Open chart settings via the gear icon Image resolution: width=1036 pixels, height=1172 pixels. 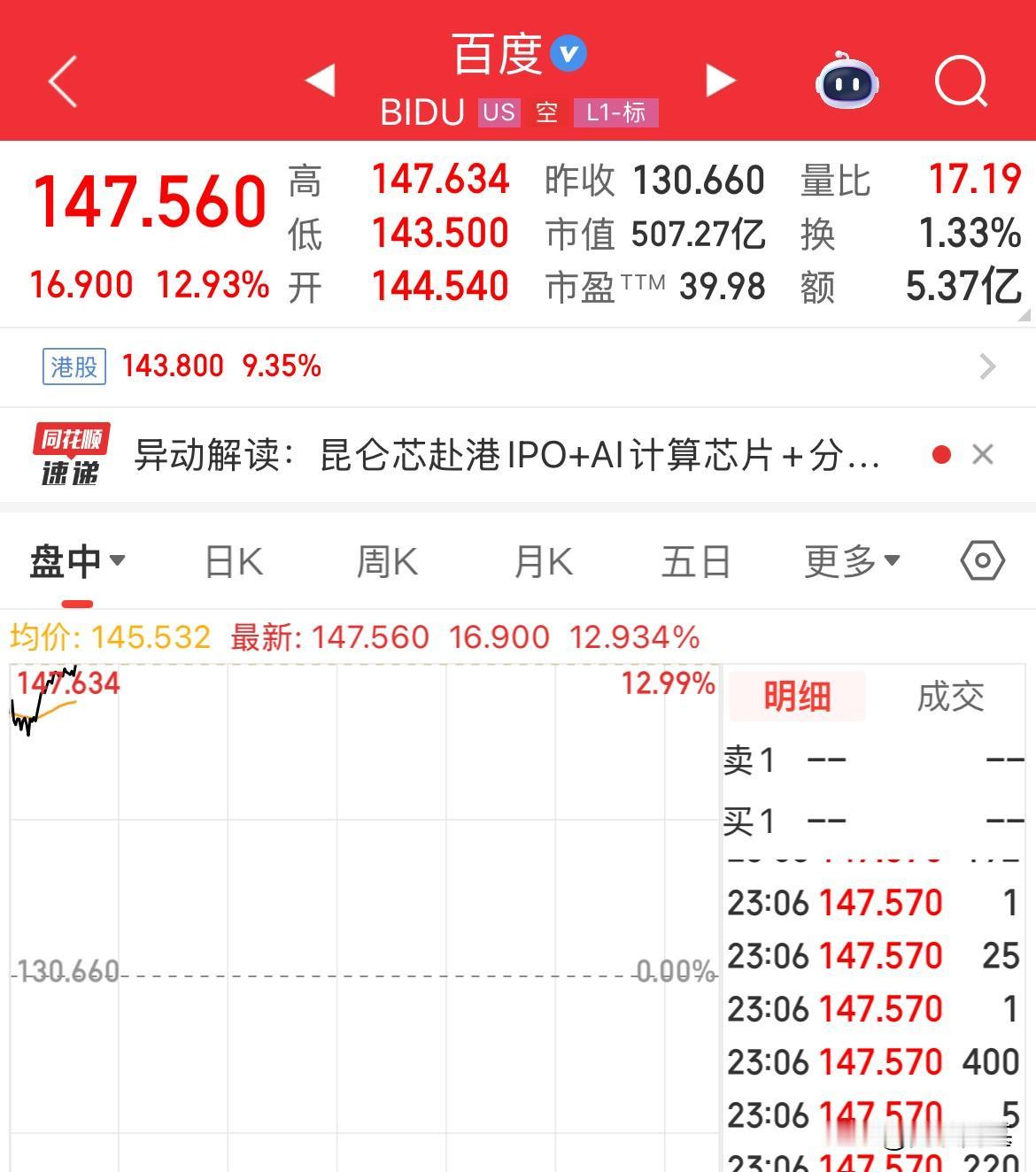pos(981,560)
